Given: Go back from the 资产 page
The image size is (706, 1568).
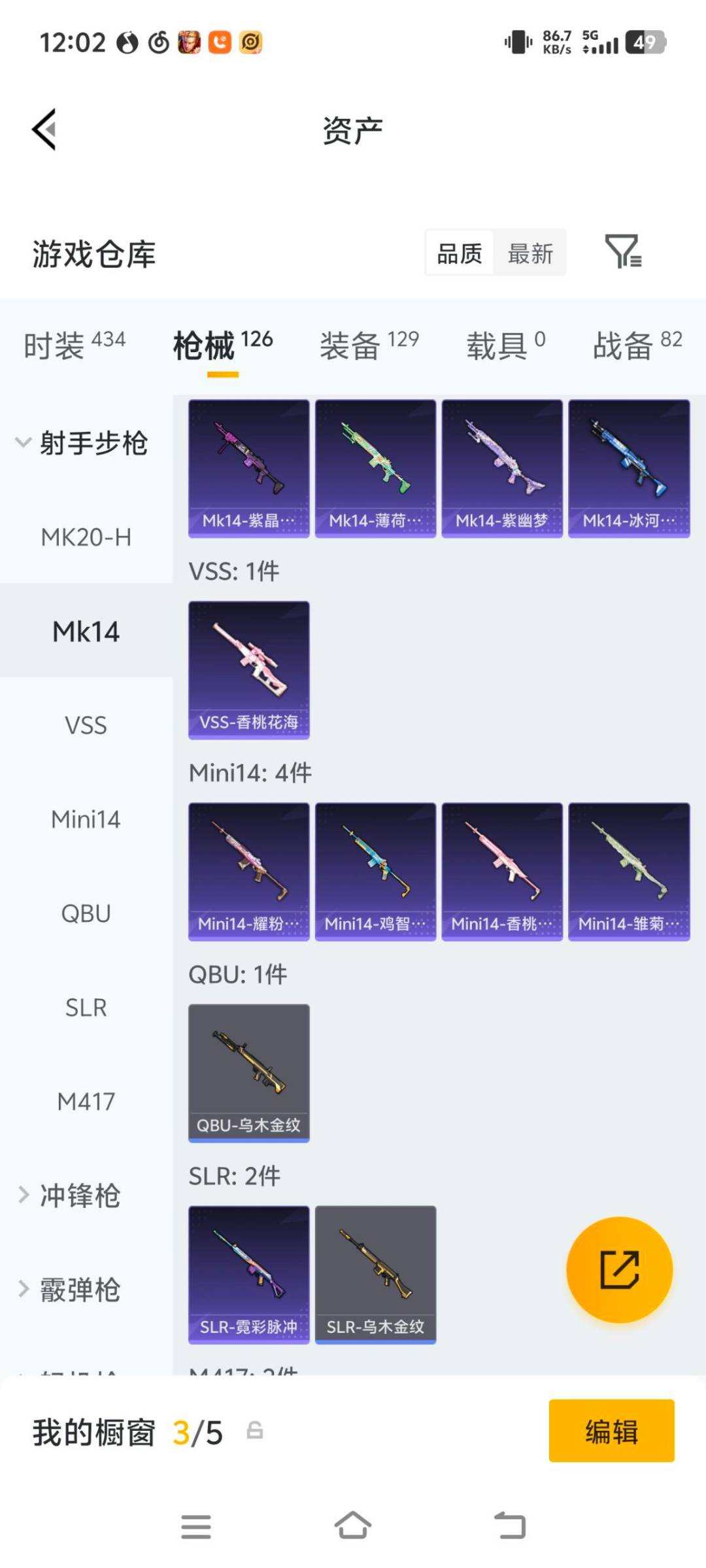Looking at the screenshot, I should pyautogui.click(x=44, y=129).
